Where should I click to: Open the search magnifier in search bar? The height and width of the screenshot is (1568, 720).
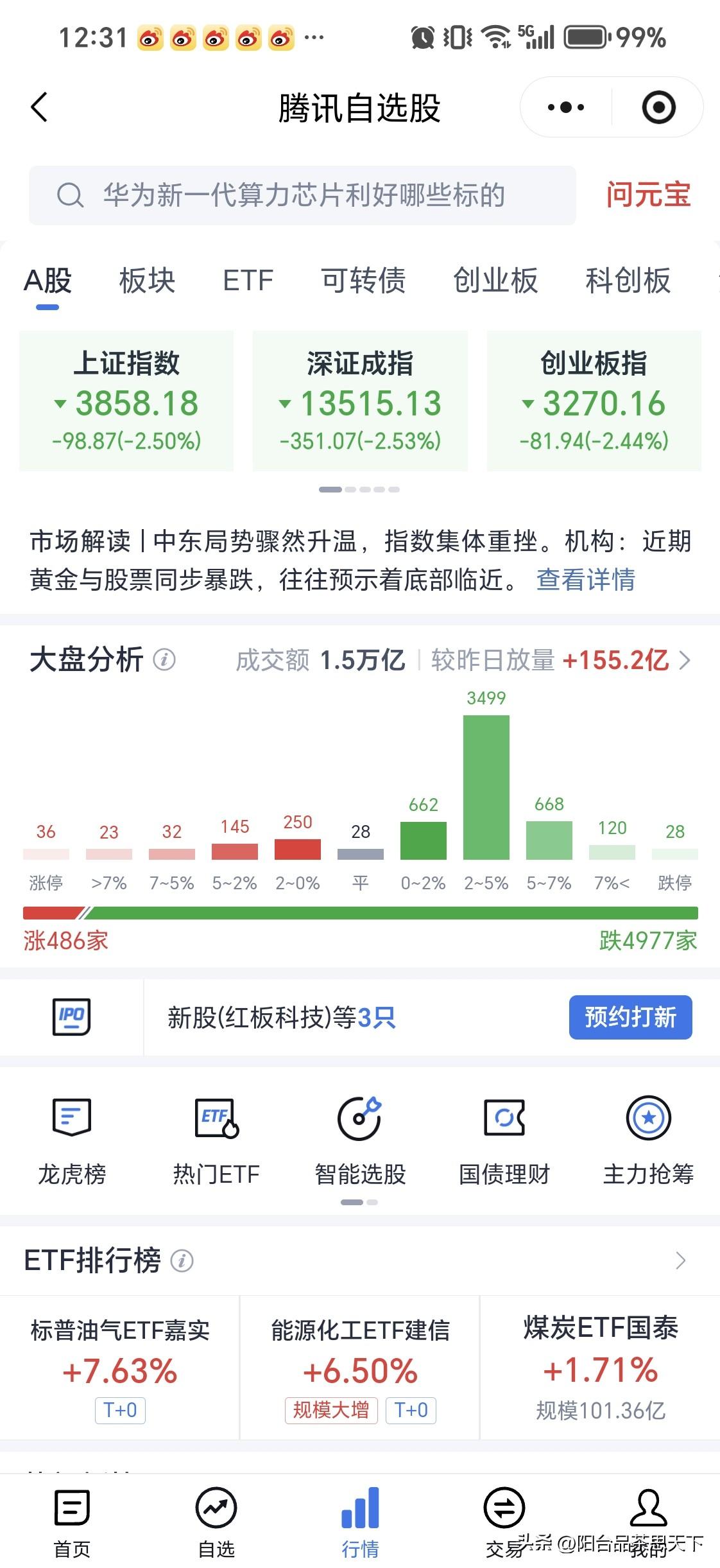click(x=71, y=195)
